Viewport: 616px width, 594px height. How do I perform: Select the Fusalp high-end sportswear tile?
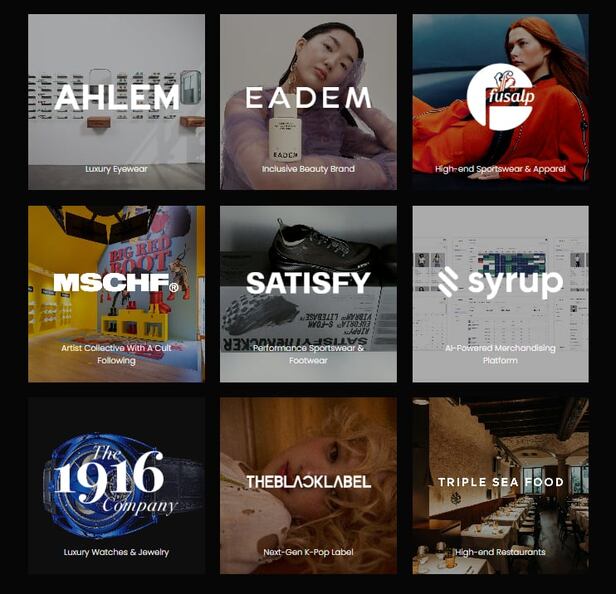point(500,101)
